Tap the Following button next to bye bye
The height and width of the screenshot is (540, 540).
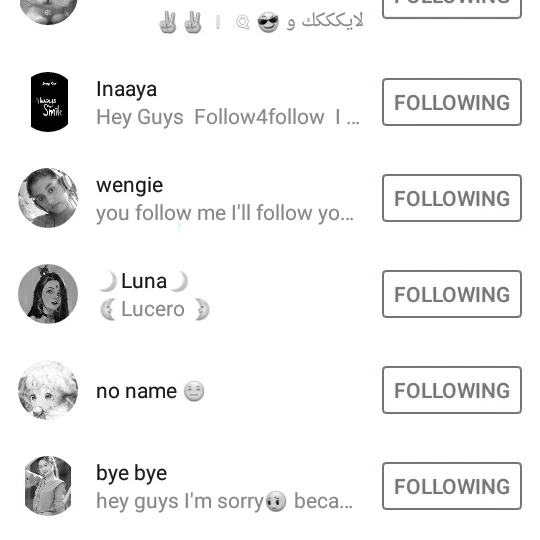pyautogui.click(x=452, y=486)
